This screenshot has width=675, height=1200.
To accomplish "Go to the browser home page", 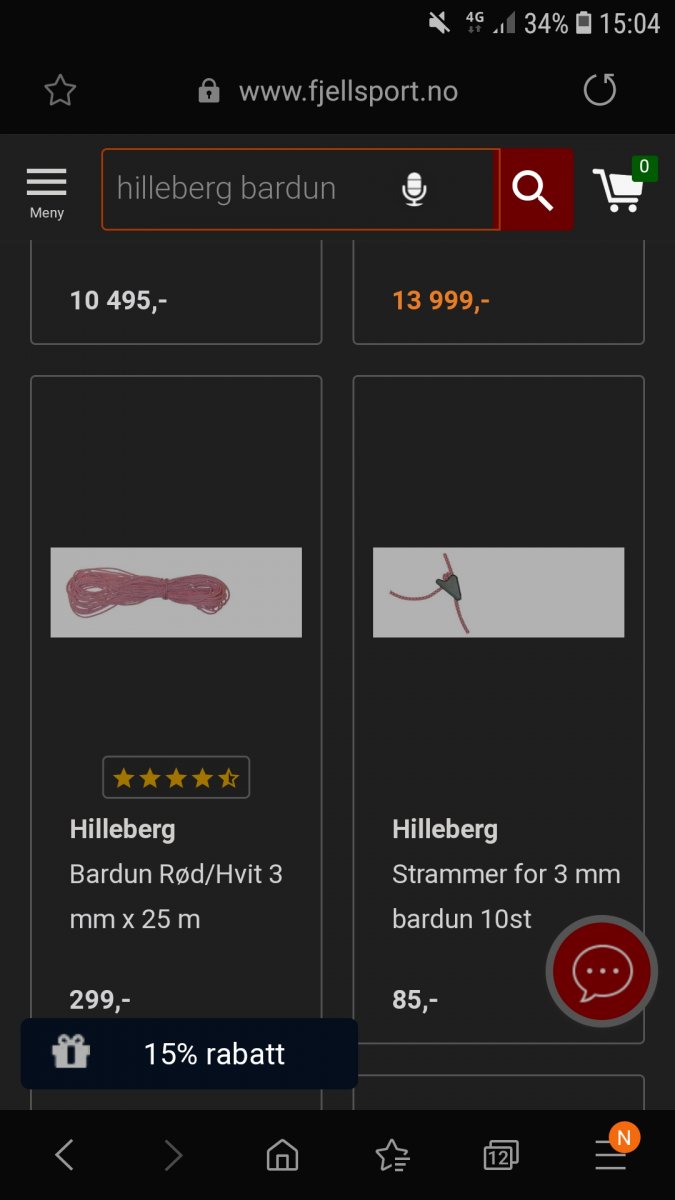I will click(x=282, y=1156).
